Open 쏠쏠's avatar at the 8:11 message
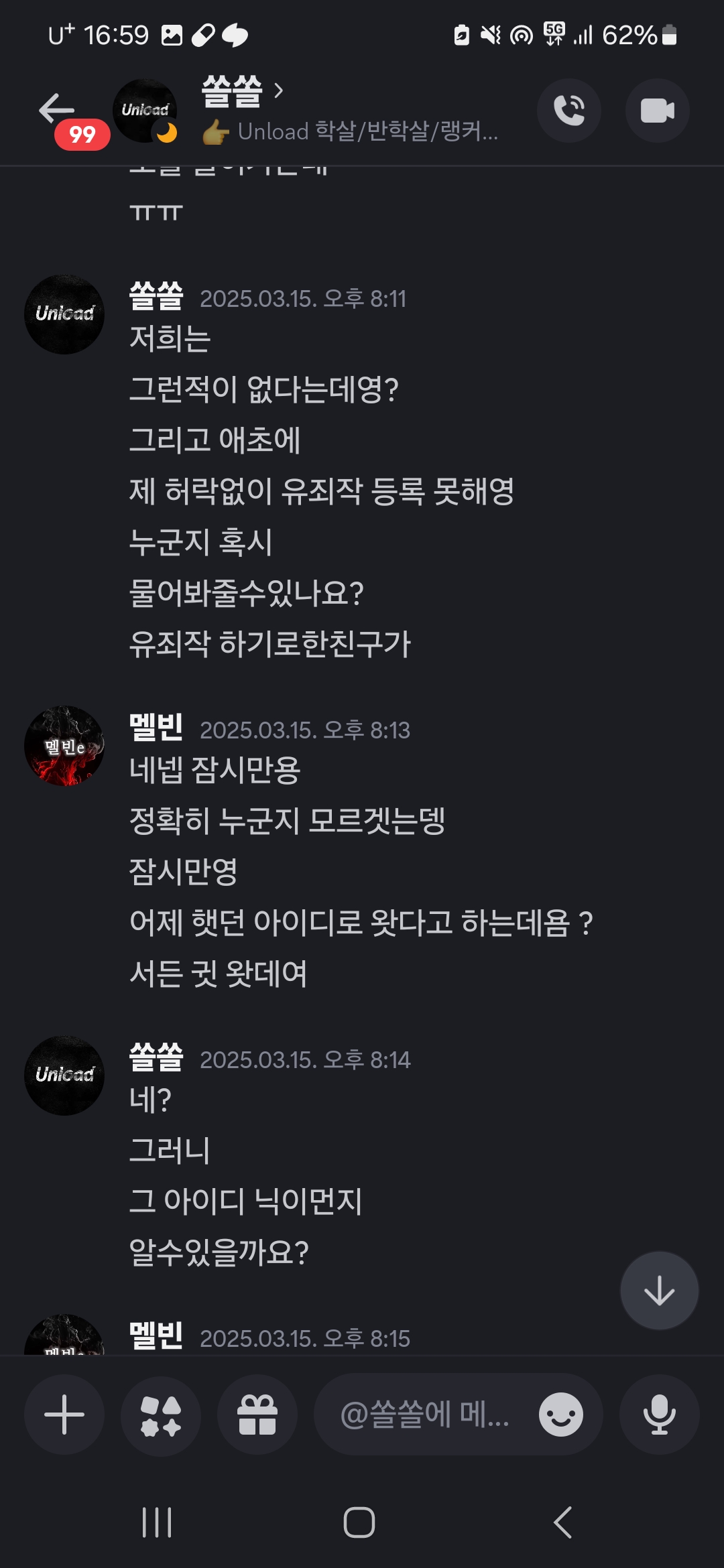The width and height of the screenshot is (724, 1568). click(x=64, y=314)
